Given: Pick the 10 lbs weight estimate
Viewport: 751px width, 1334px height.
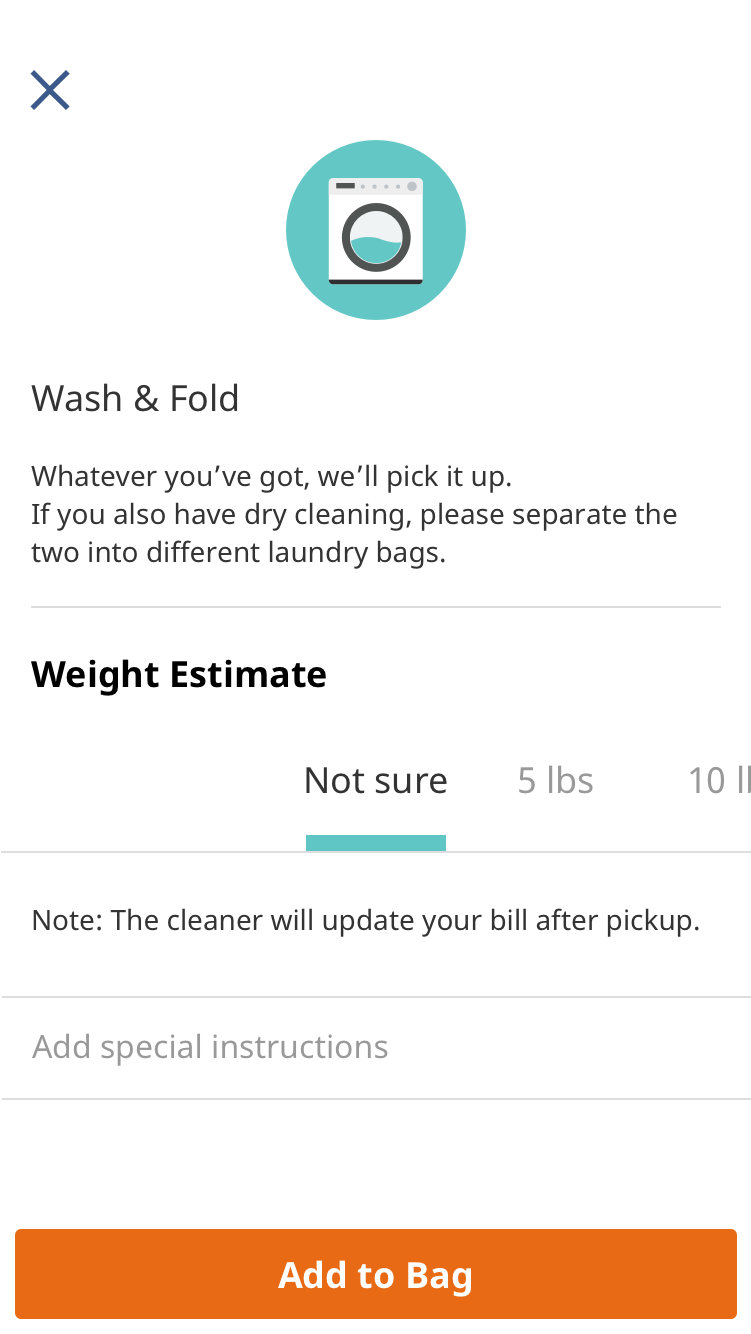Looking at the screenshot, I should [718, 781].
